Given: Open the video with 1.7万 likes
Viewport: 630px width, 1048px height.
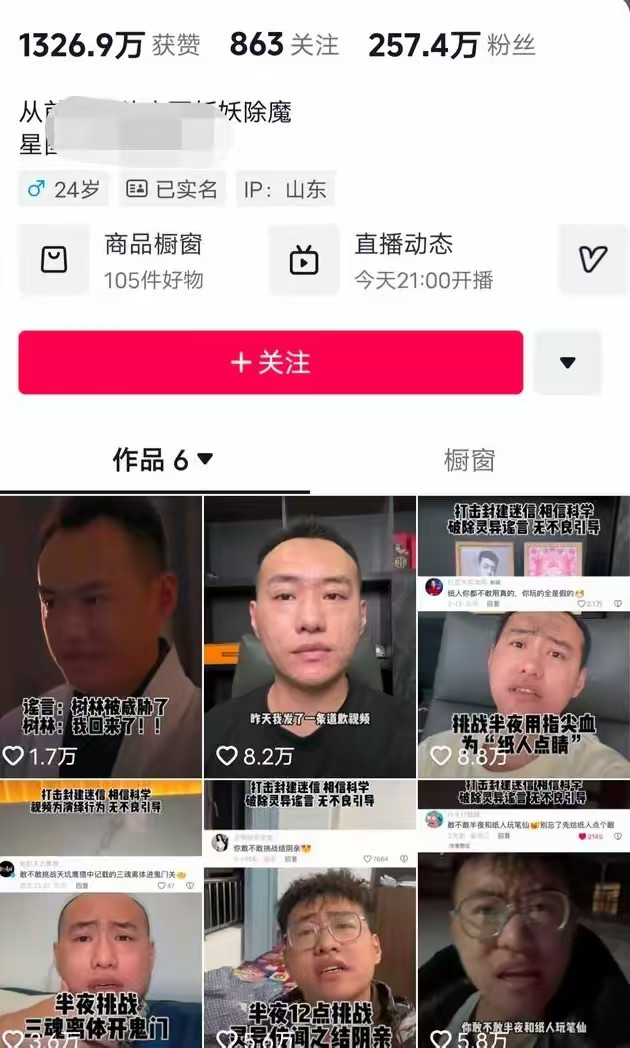Looking at the screenshot, I should pos(100,636).
